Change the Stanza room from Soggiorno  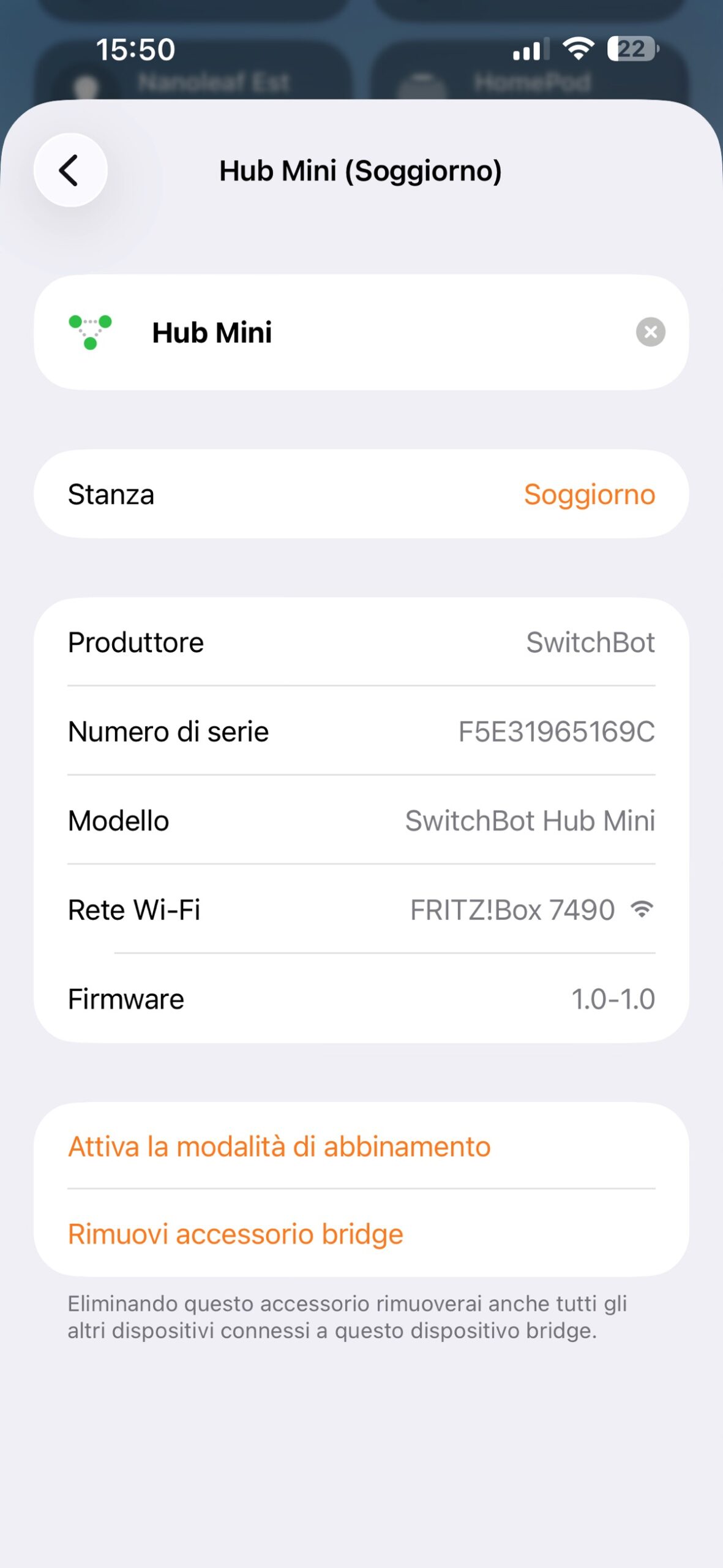589,494
